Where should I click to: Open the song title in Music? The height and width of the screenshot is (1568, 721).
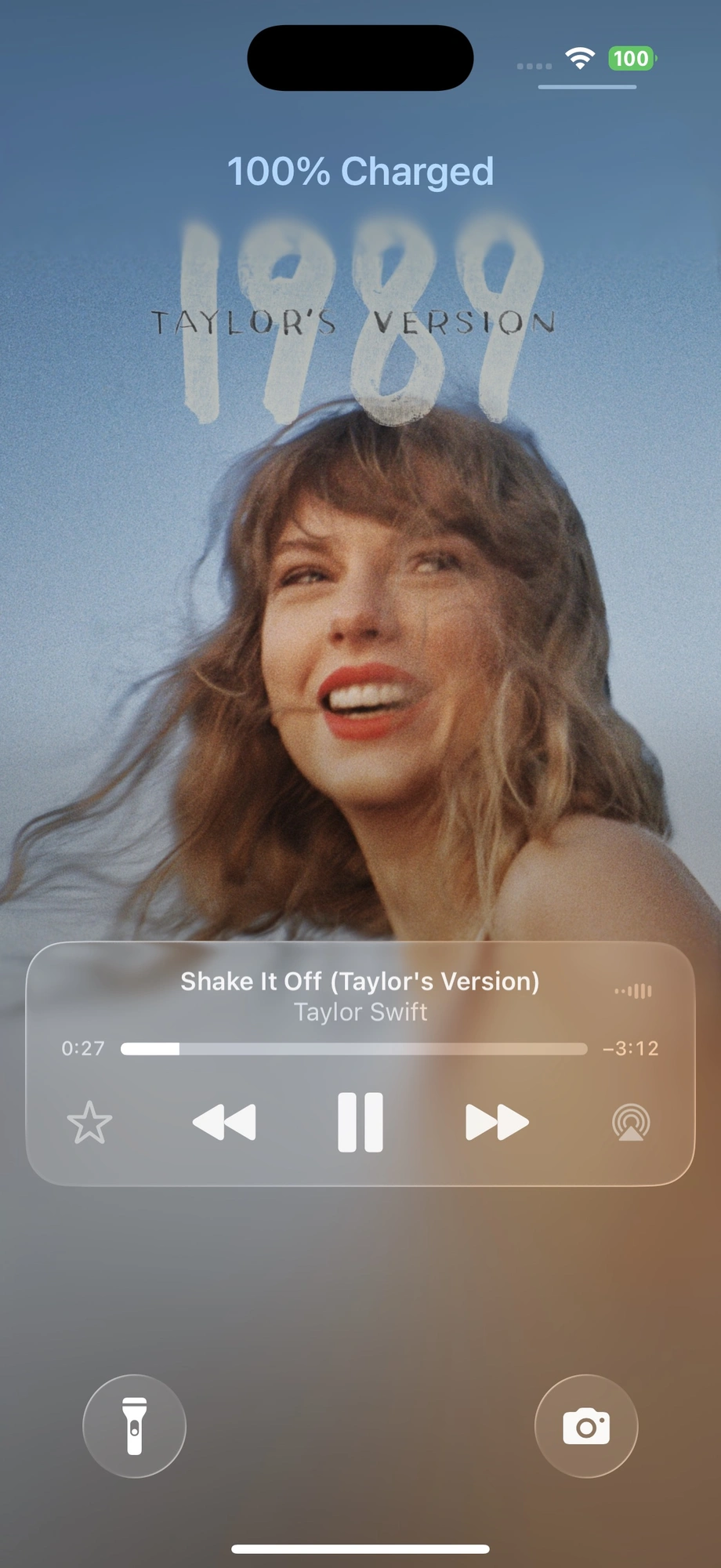(x=360, y=982)
